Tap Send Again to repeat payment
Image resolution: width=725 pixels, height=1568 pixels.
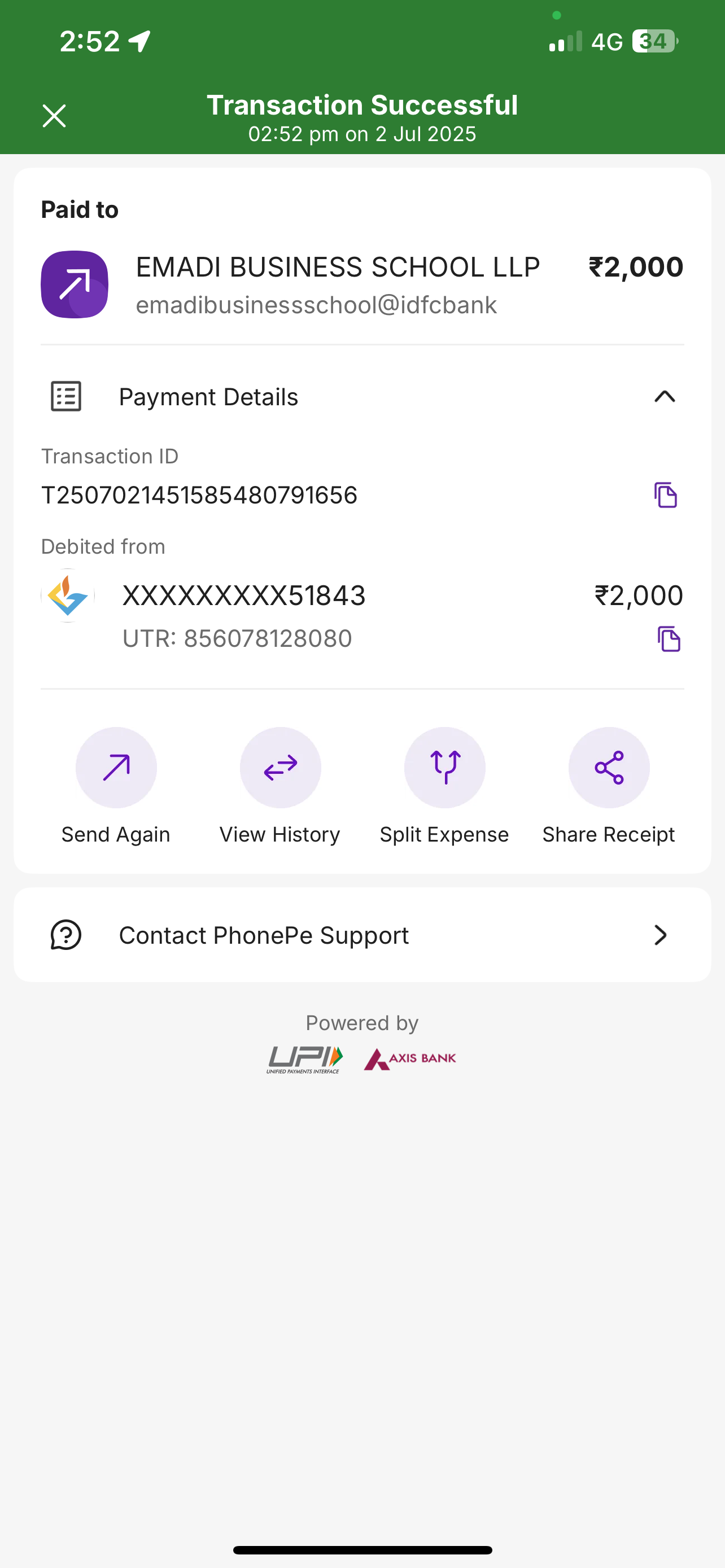click(x=116, y=768)
